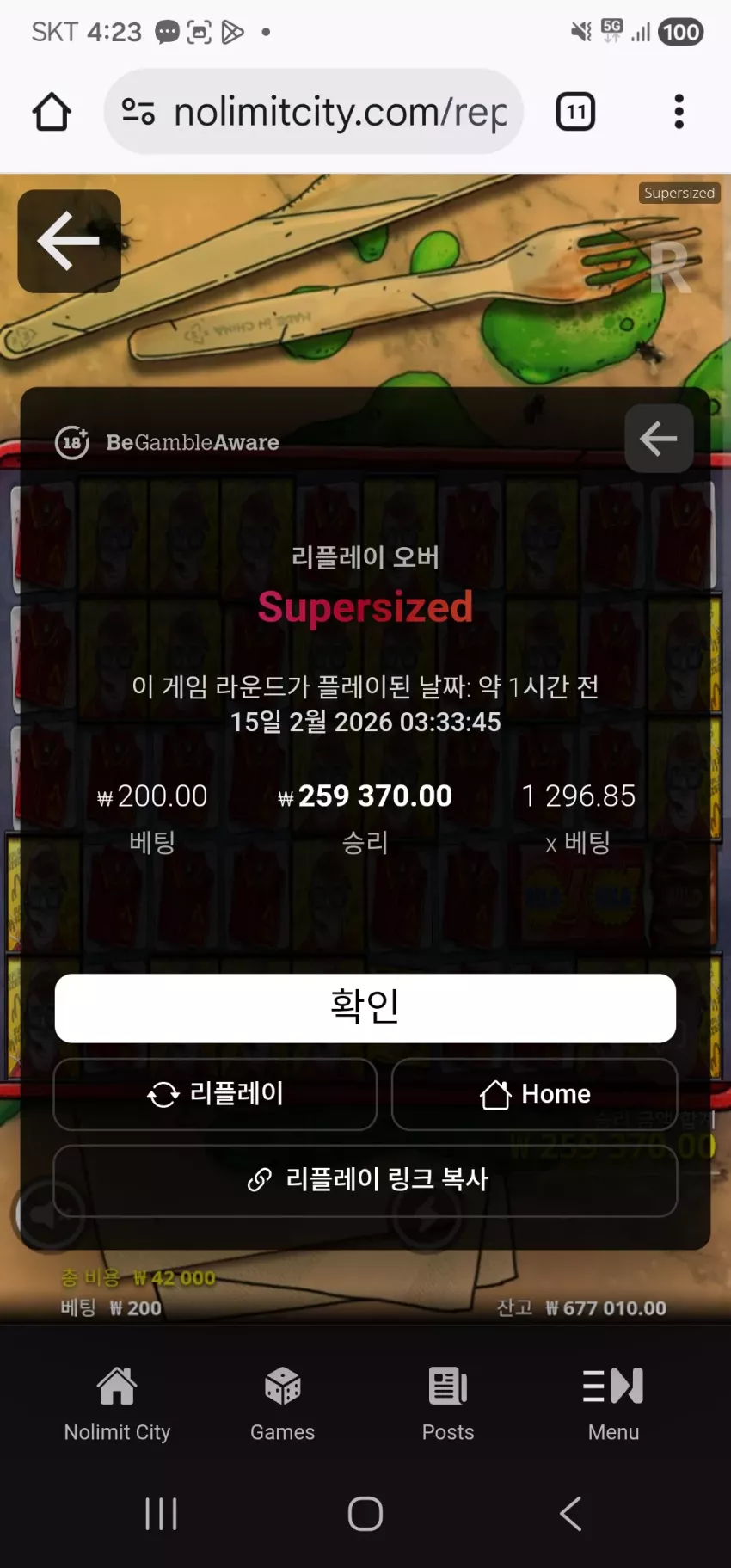Open the browser tab switcher

575,112
